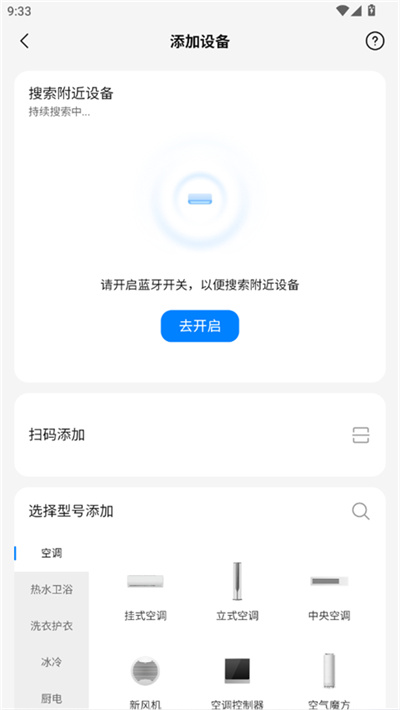Go back using the top-left arrow
Image resolution: width=400 pixels, height=710 pixels.
(24, 41)
